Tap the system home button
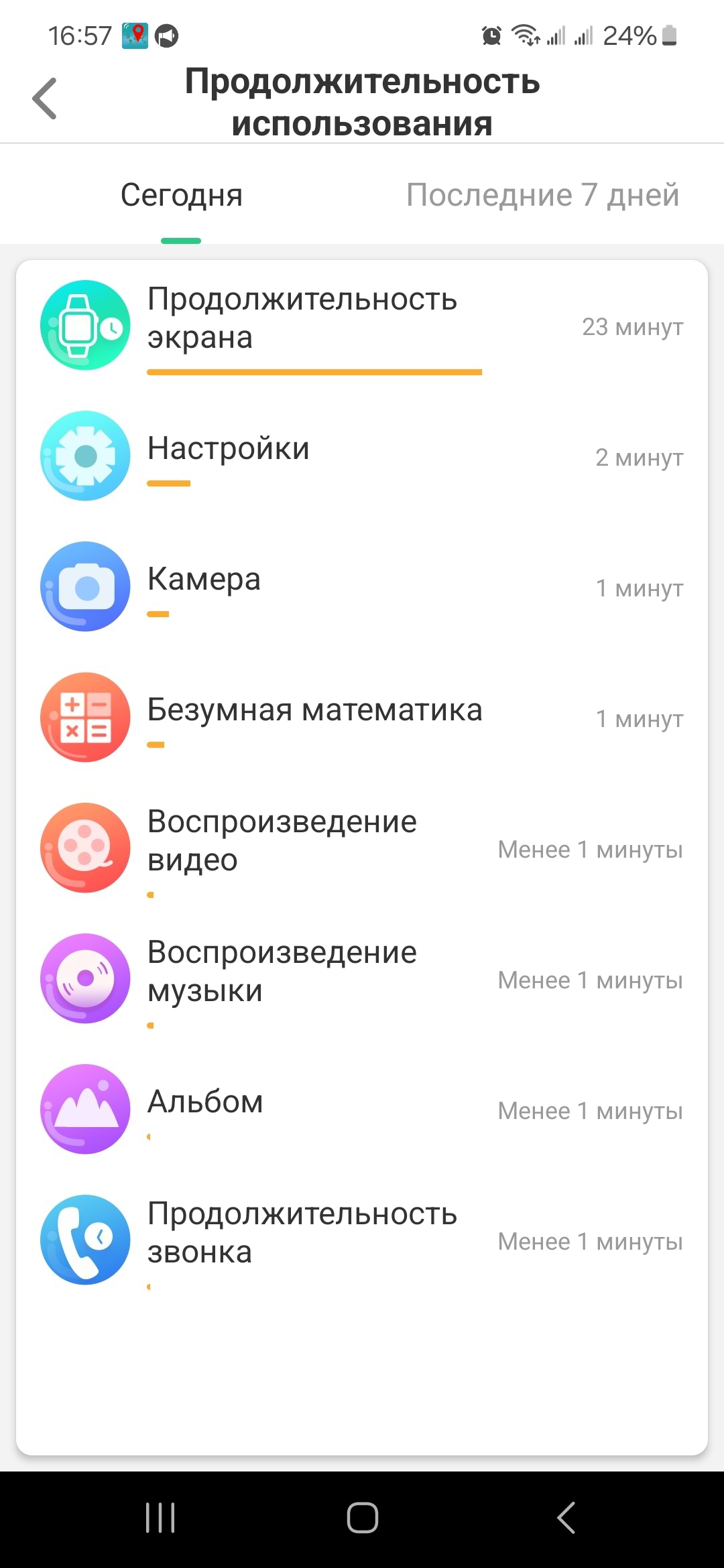Screen dimensions: 724x1568 (362, 1518)
